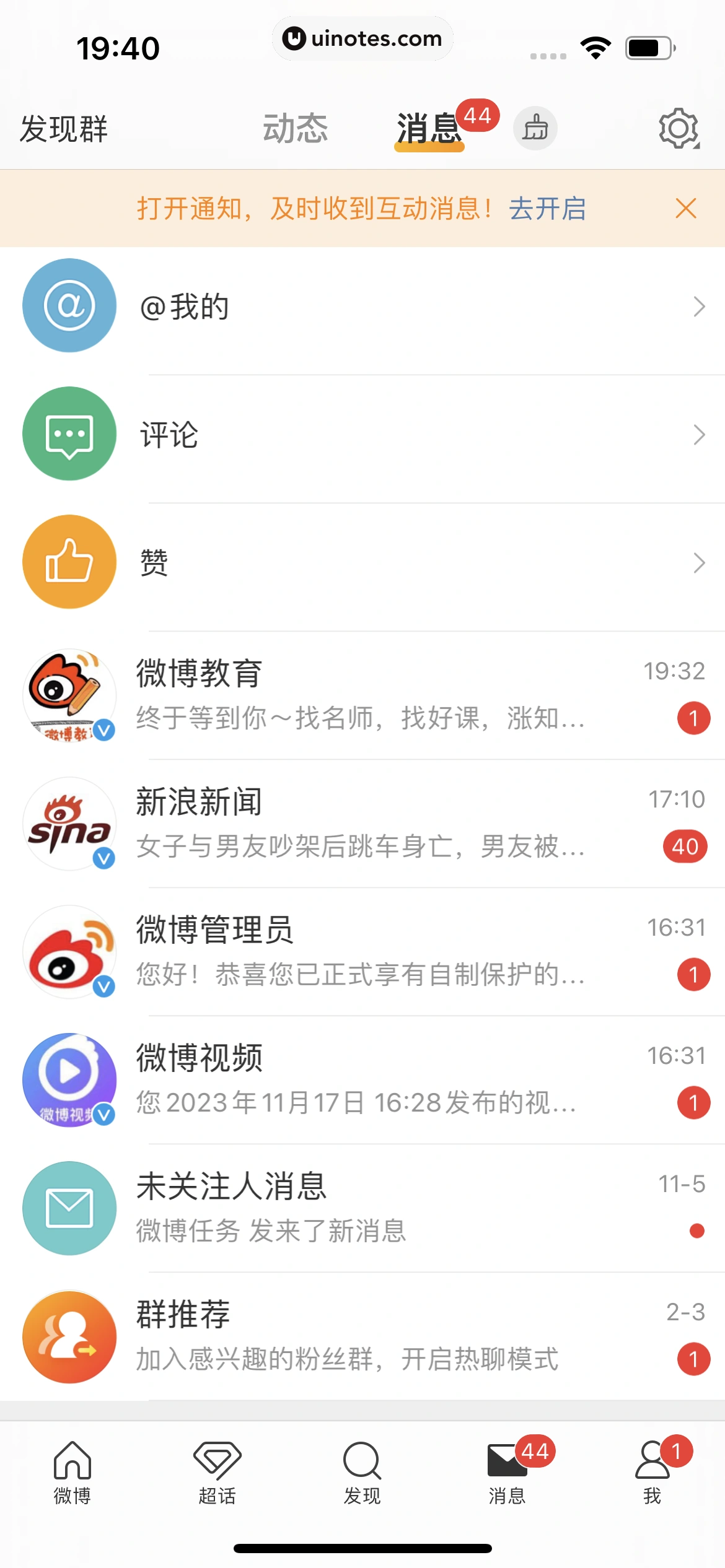Tap 去开启 to enable notifications

(548, 209)
